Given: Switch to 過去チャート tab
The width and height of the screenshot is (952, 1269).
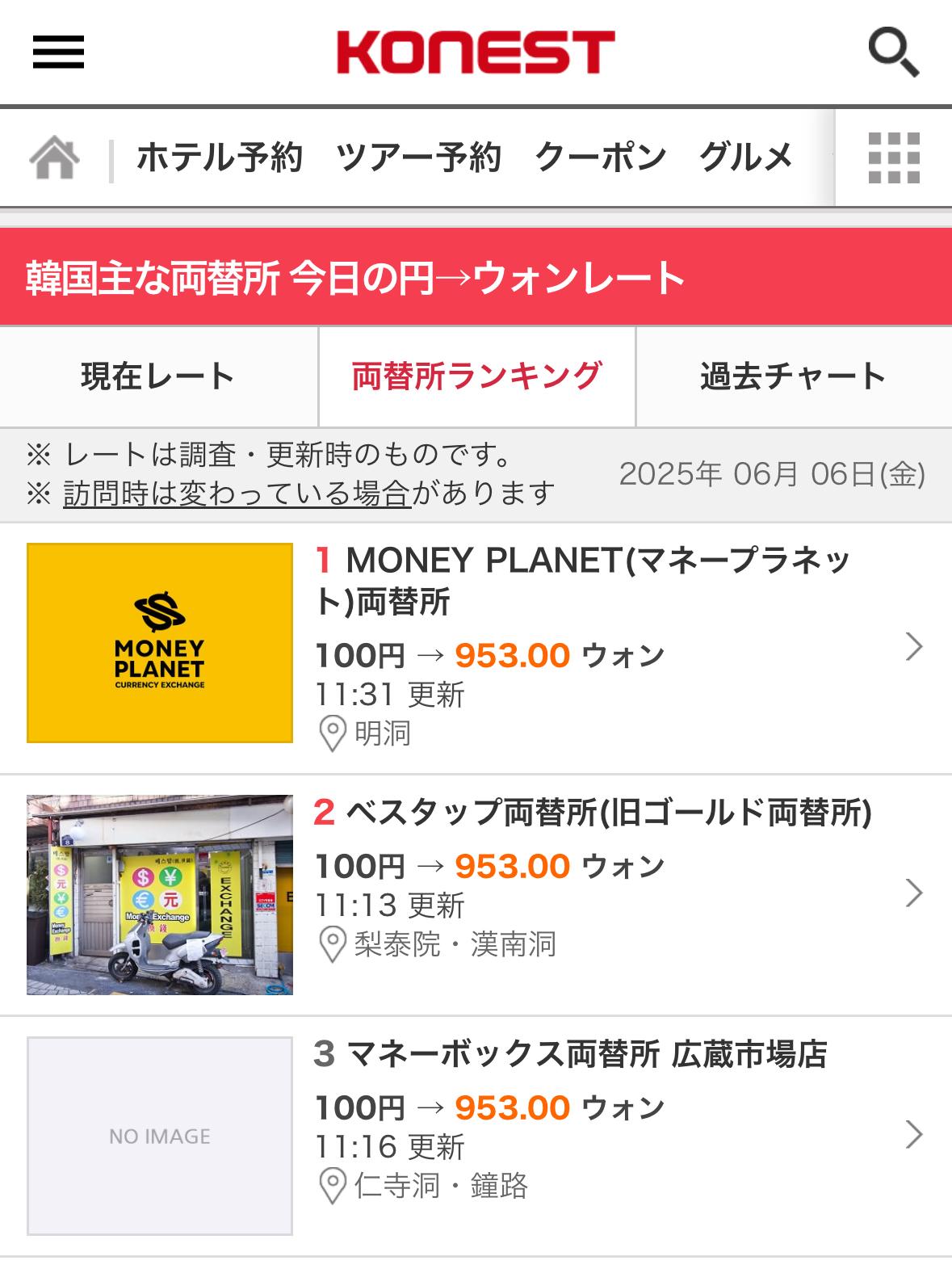Looking at the screenshot, I should point(794,376).
